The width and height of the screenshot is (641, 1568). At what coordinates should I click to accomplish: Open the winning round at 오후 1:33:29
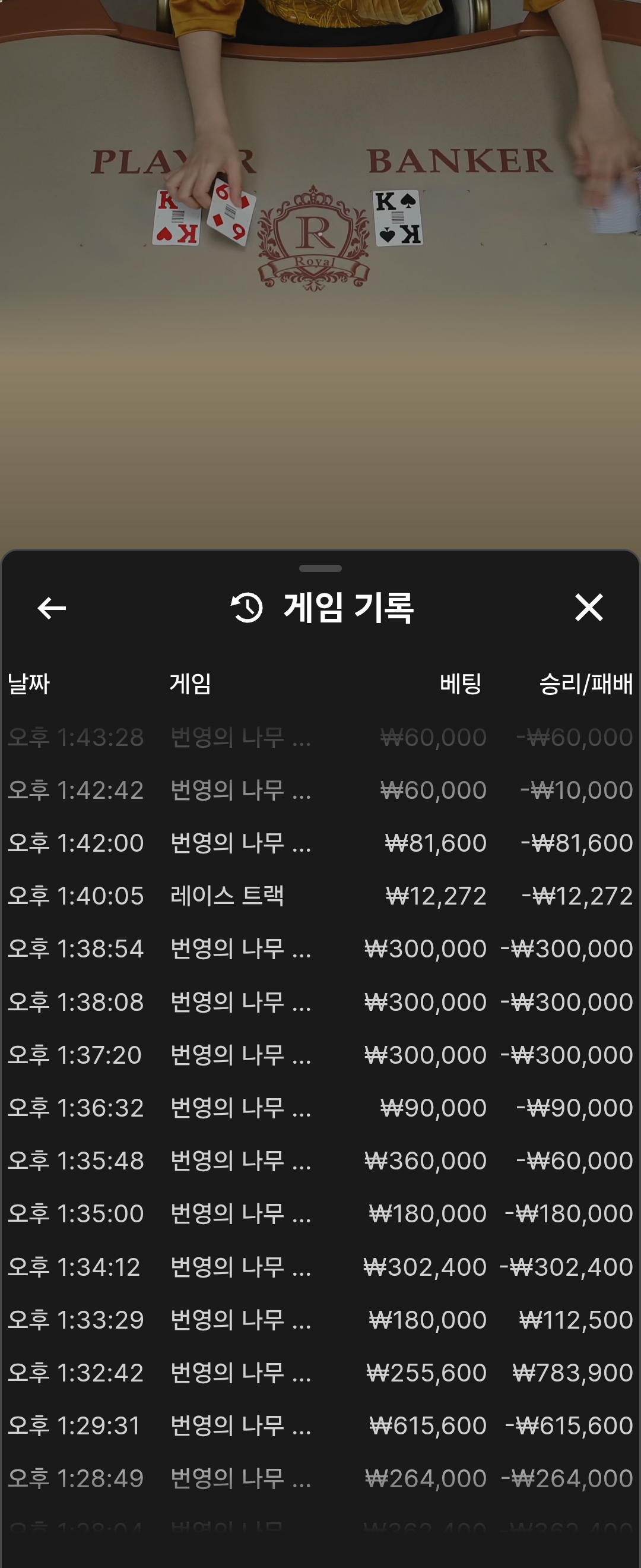pyautogui.click(x=320, y=1320)
